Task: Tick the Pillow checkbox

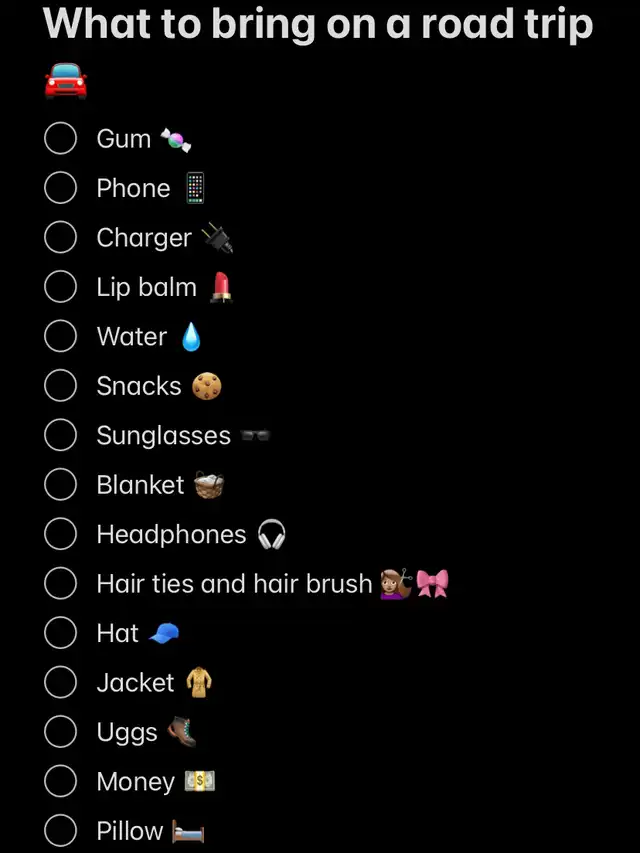Action: 61,830
